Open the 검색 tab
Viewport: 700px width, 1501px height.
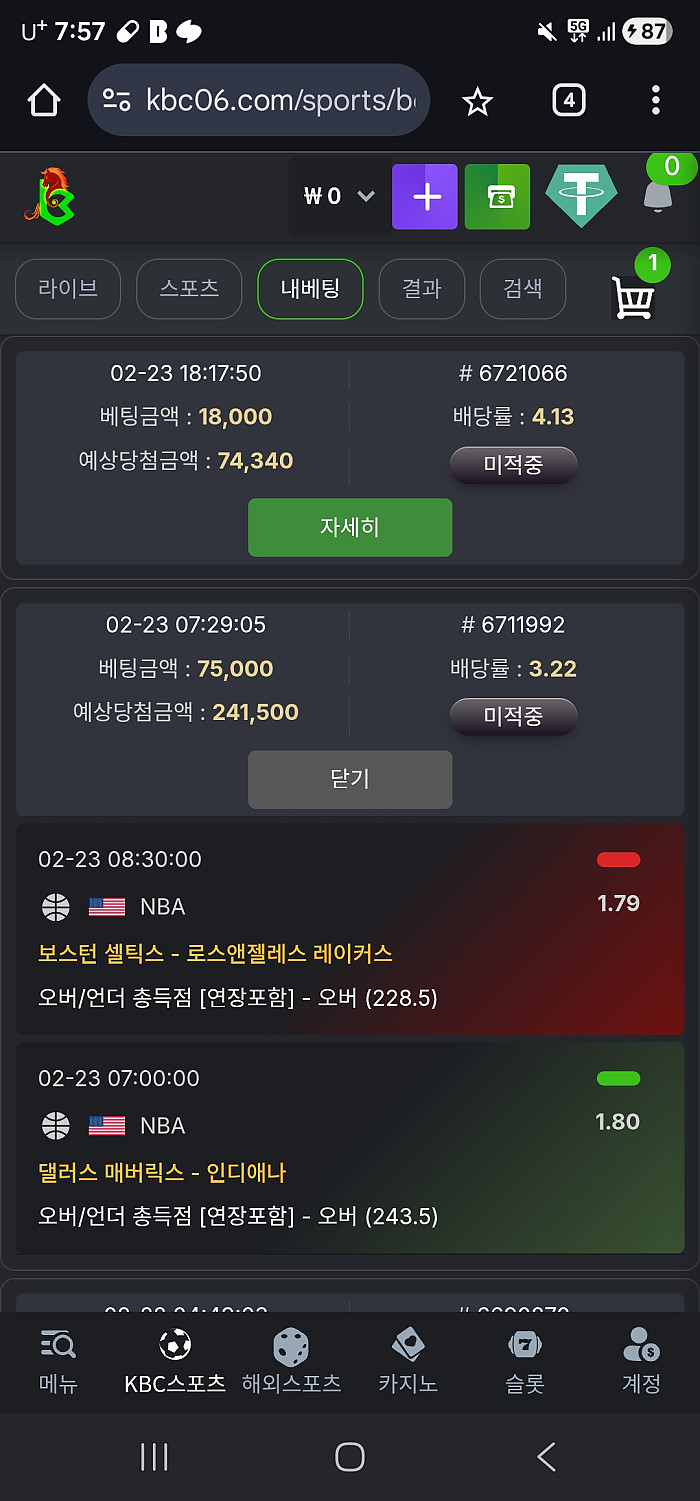point(523,289)
